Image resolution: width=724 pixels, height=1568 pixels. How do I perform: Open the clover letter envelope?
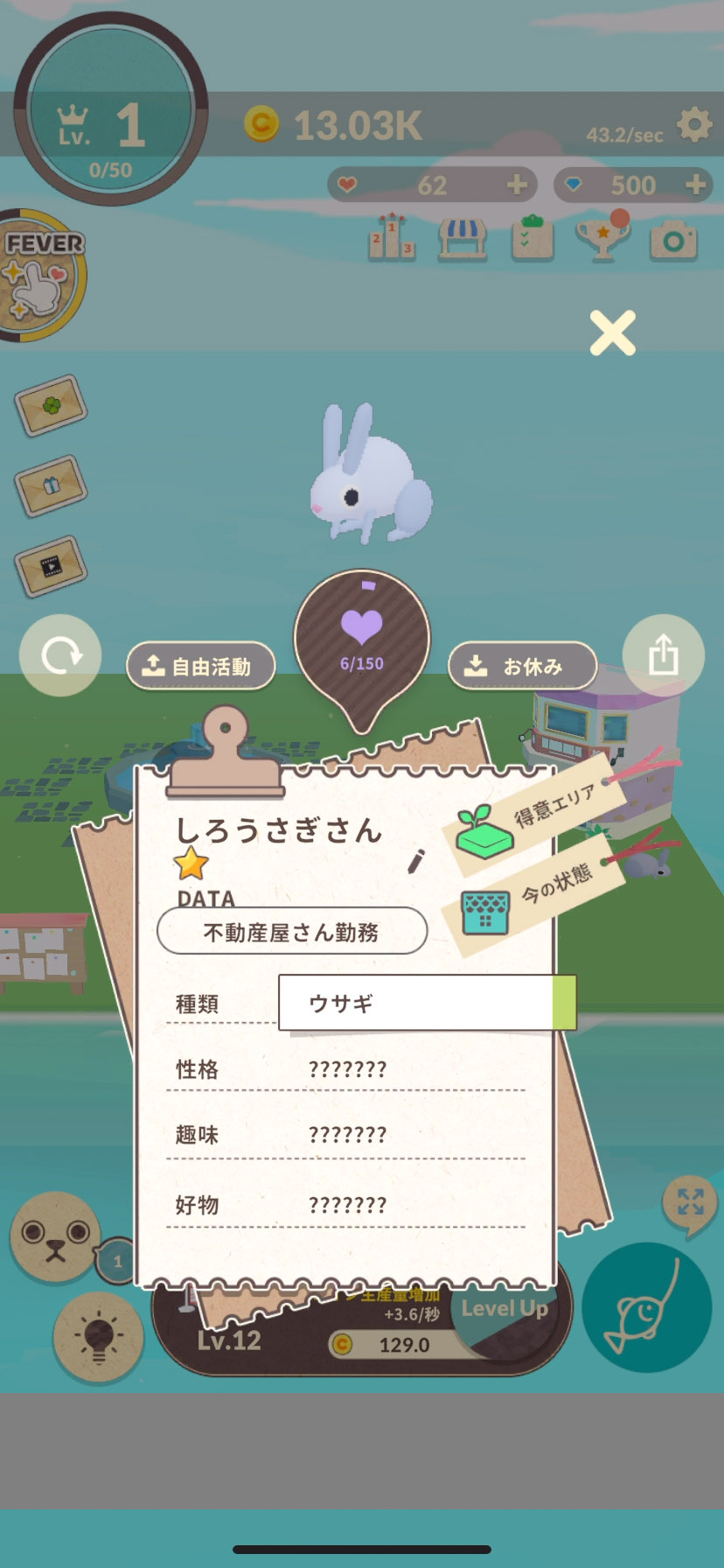click(52, 405)
